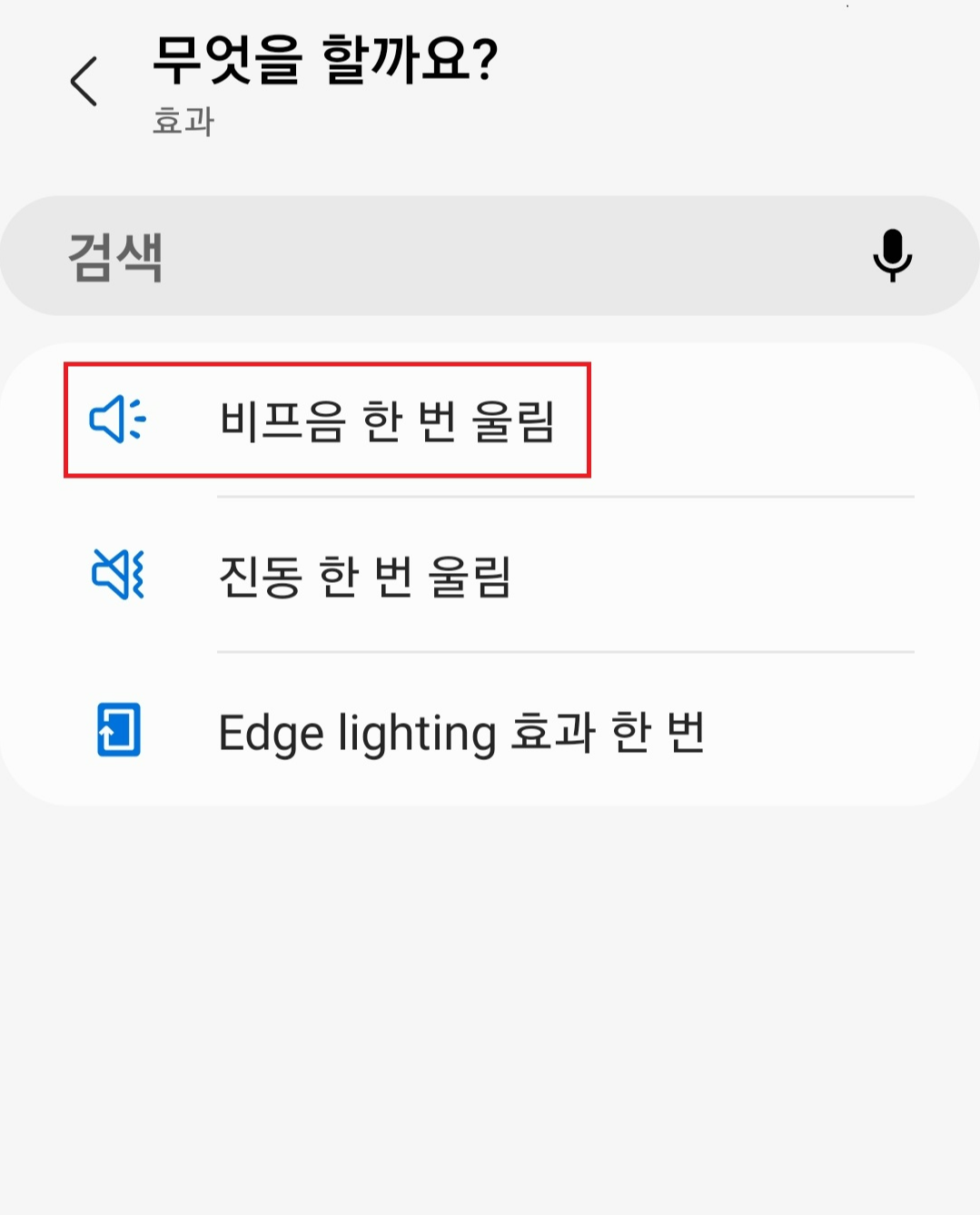Select 비프음 한 번 울림
Image resolution: width=980 pixels, height=1215 pixels.
pos(490,420)
